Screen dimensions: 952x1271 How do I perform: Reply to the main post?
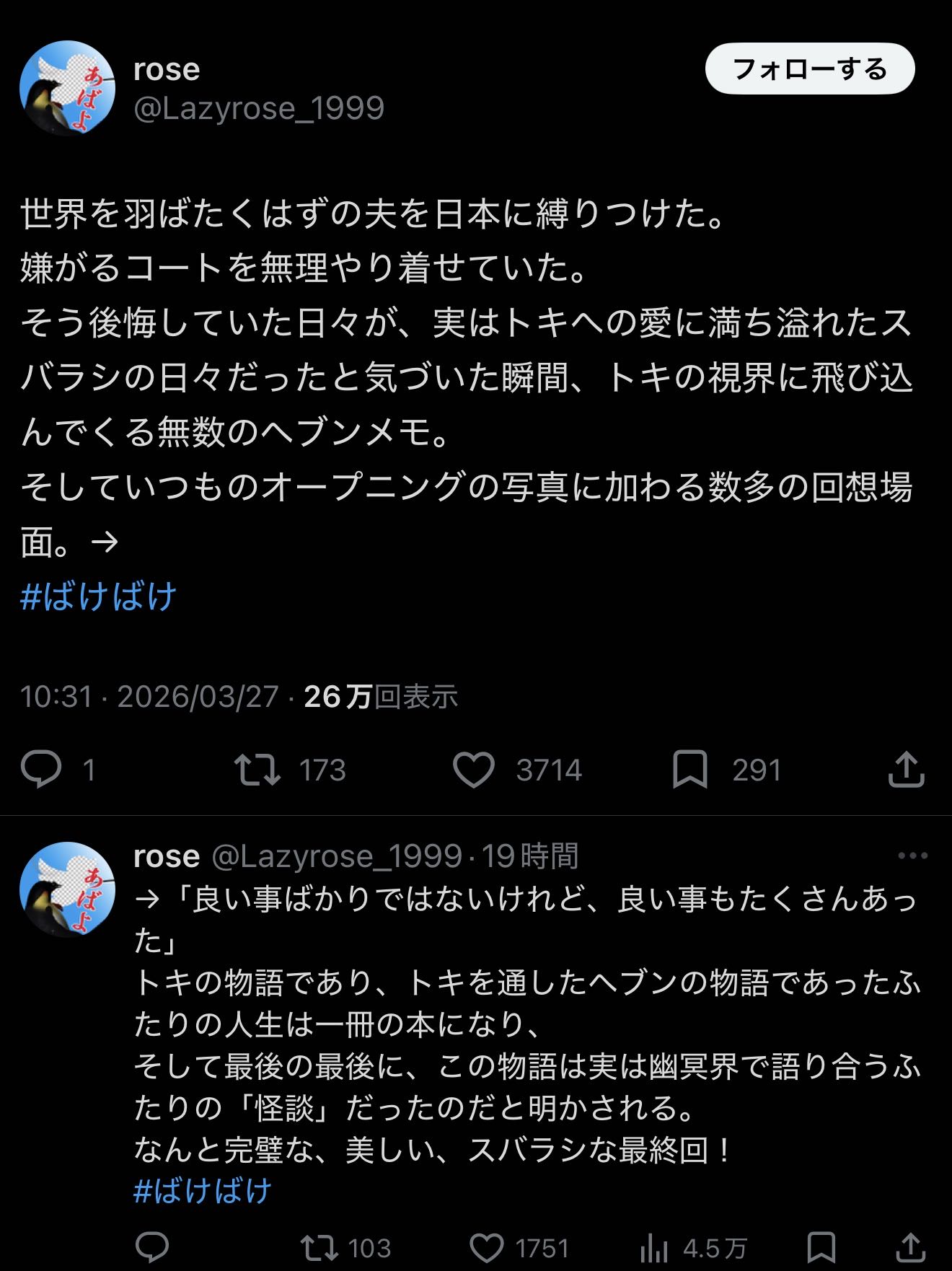coord(42,769)
